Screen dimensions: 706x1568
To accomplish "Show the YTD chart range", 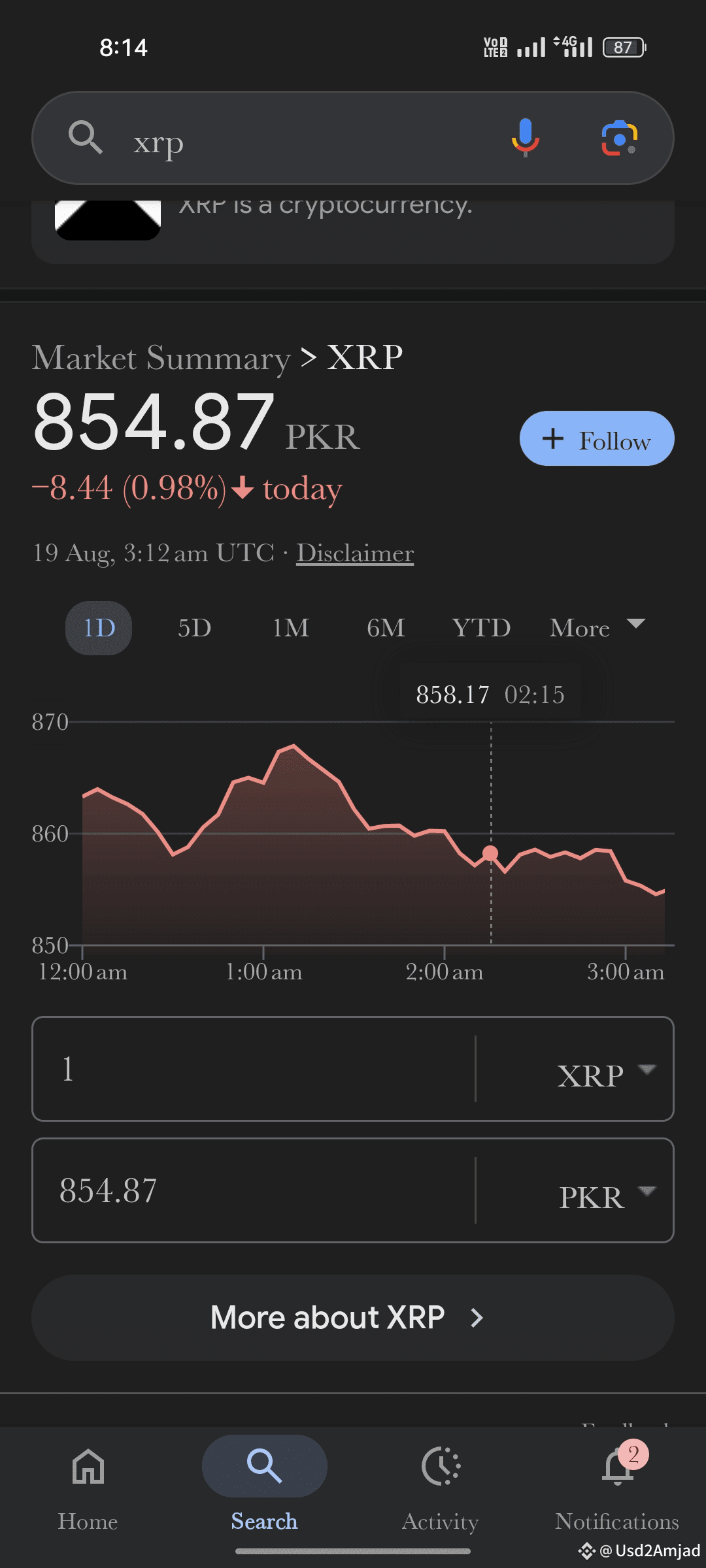I will tap(481, 628).
